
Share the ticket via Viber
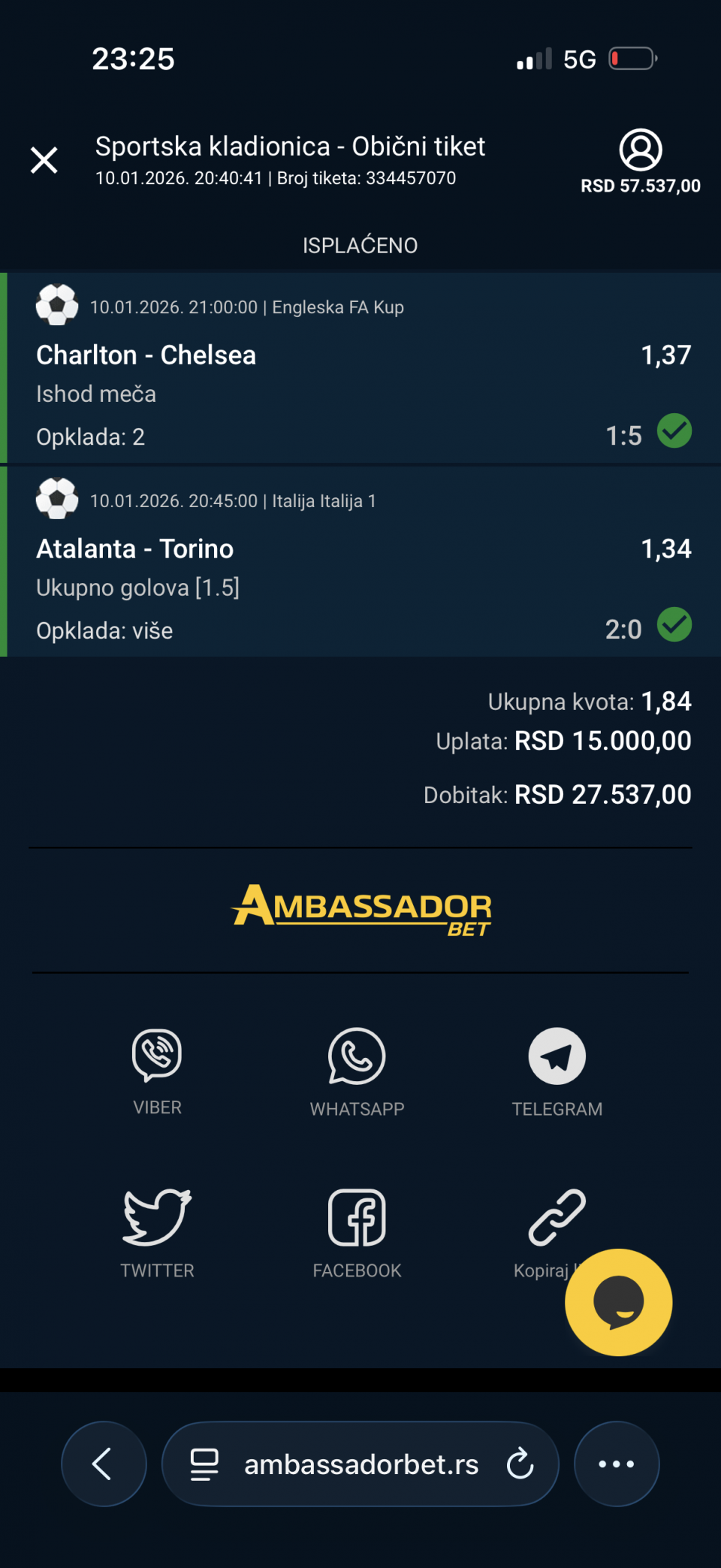pos(157,1057)
